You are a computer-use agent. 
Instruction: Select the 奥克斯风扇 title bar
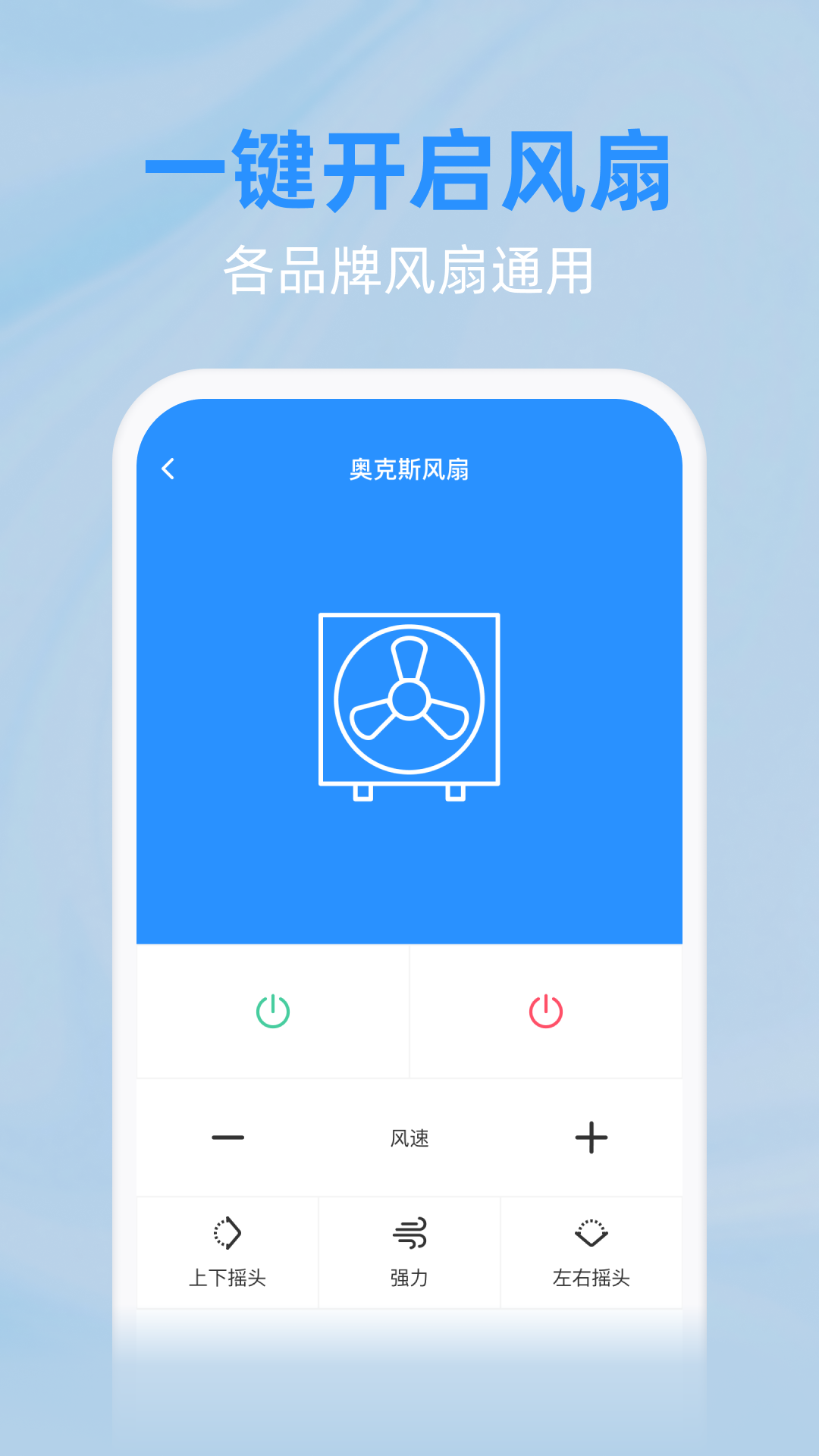pyautogui.click(x=409, y=469)
